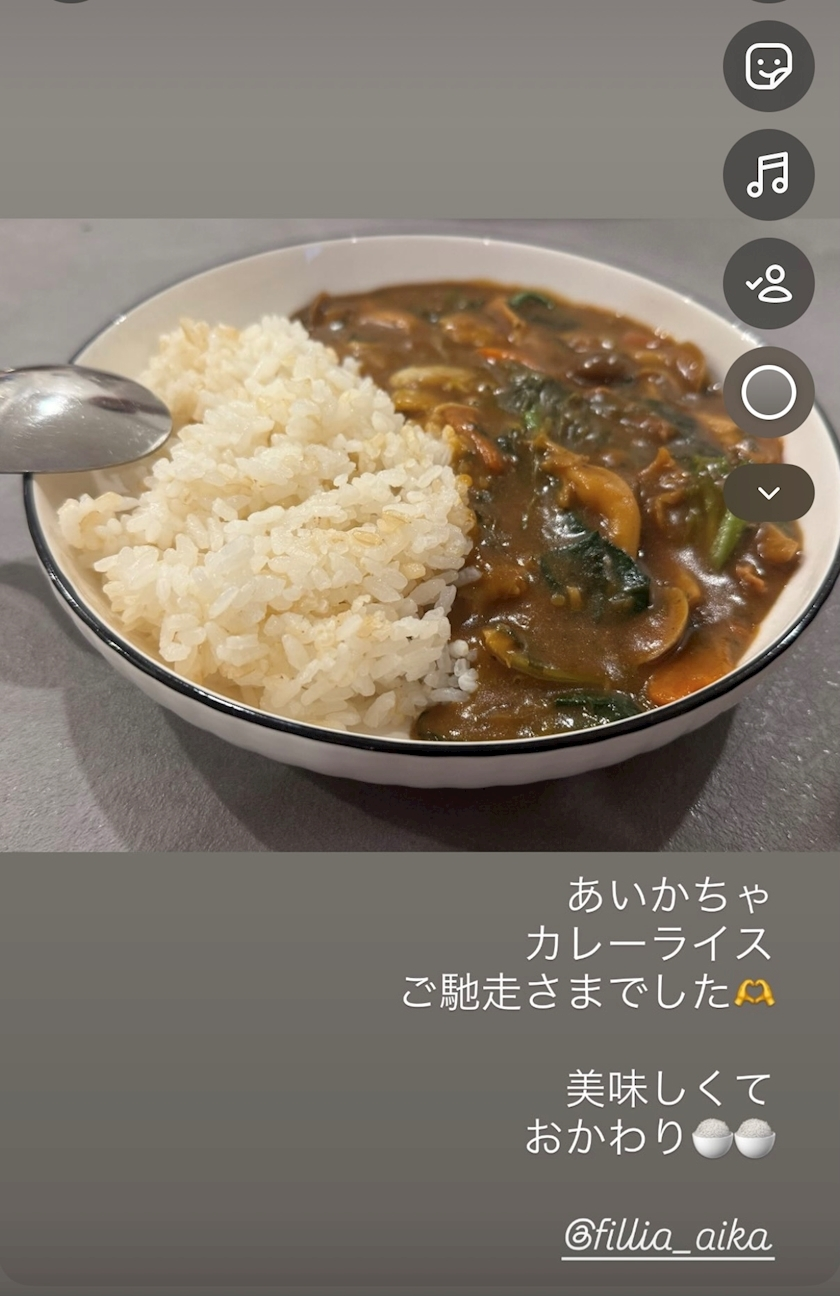Open the tag-people mention tool

tap(768, 281)
